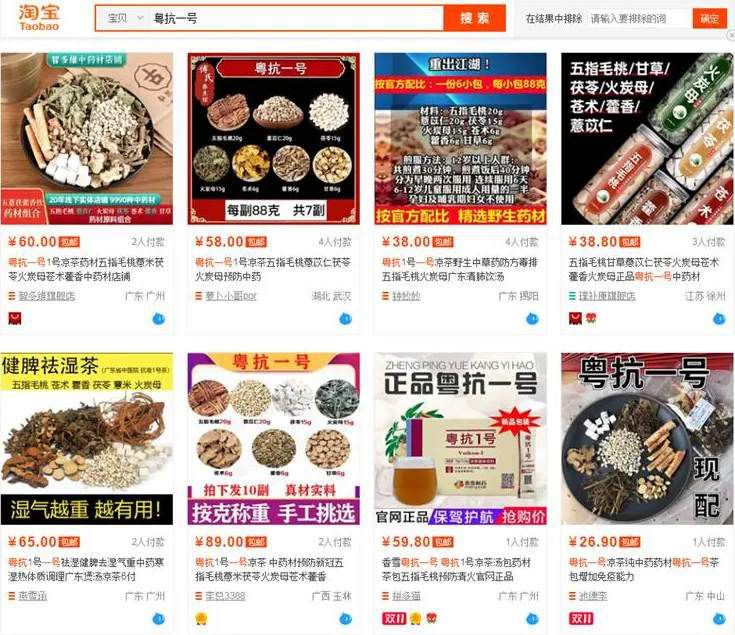Open the ¥38.80 五指毛桃 product image

pos(647,138)
